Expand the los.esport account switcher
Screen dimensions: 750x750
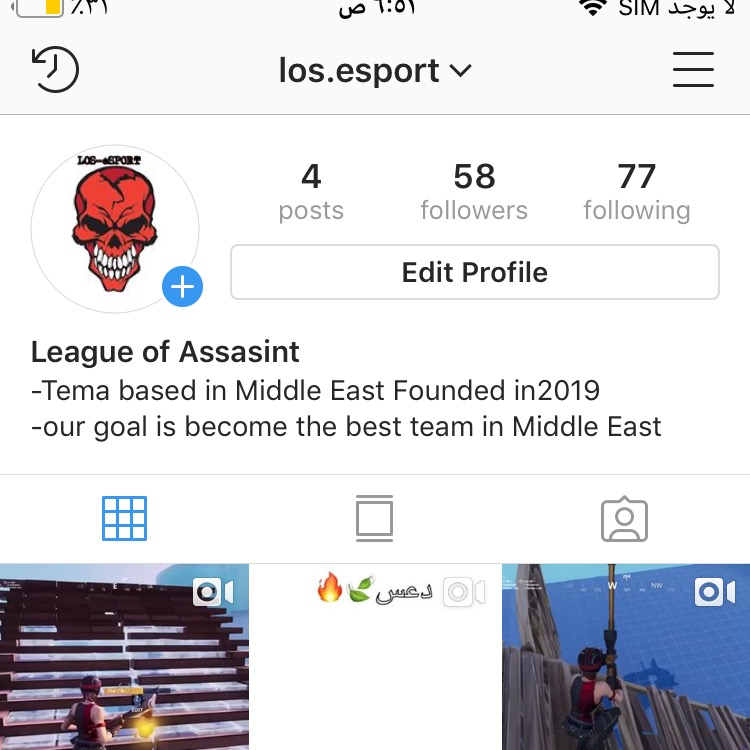tap(375, 71)
